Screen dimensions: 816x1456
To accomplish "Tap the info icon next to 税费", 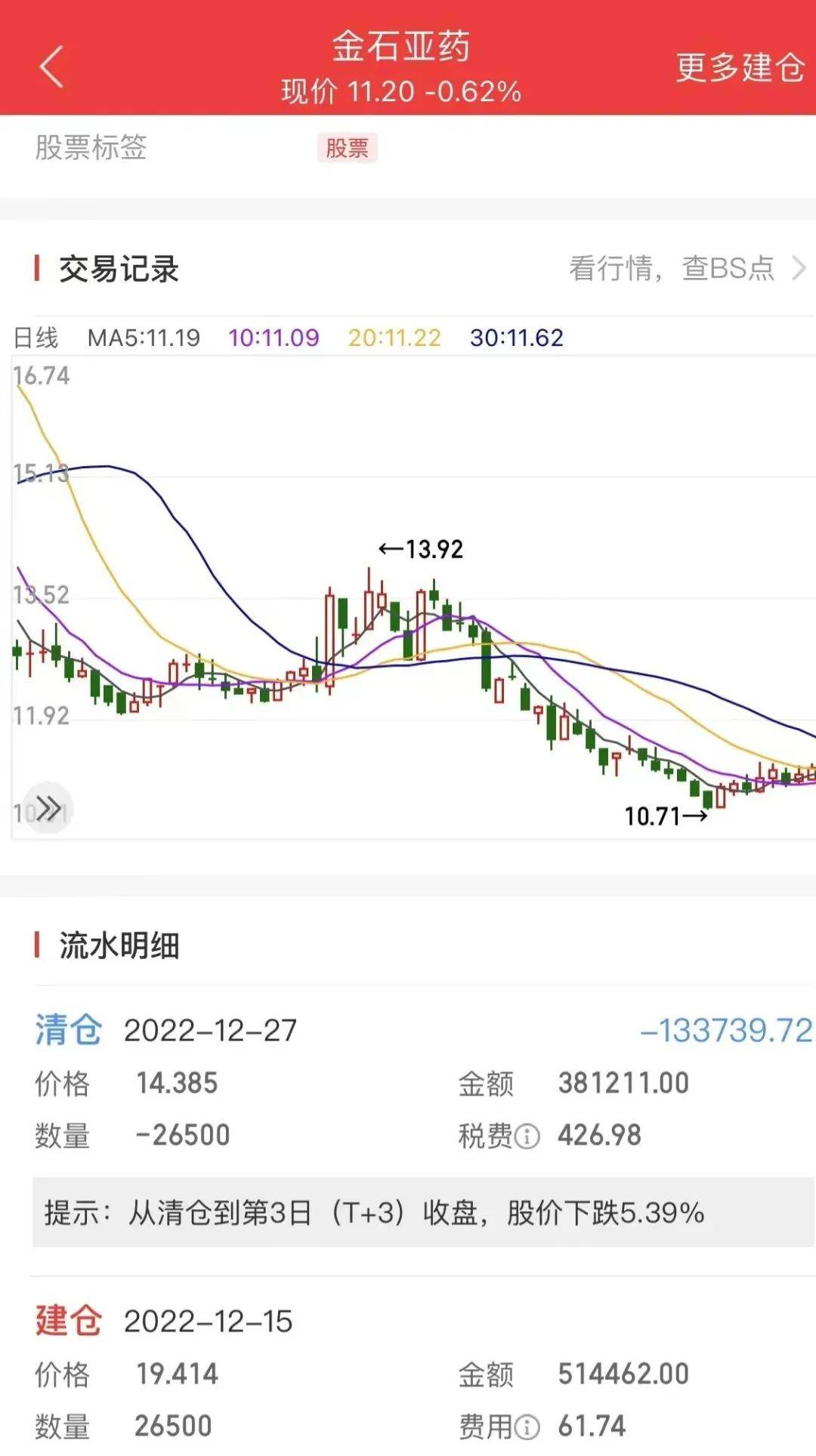I will tap(527, 1136).
